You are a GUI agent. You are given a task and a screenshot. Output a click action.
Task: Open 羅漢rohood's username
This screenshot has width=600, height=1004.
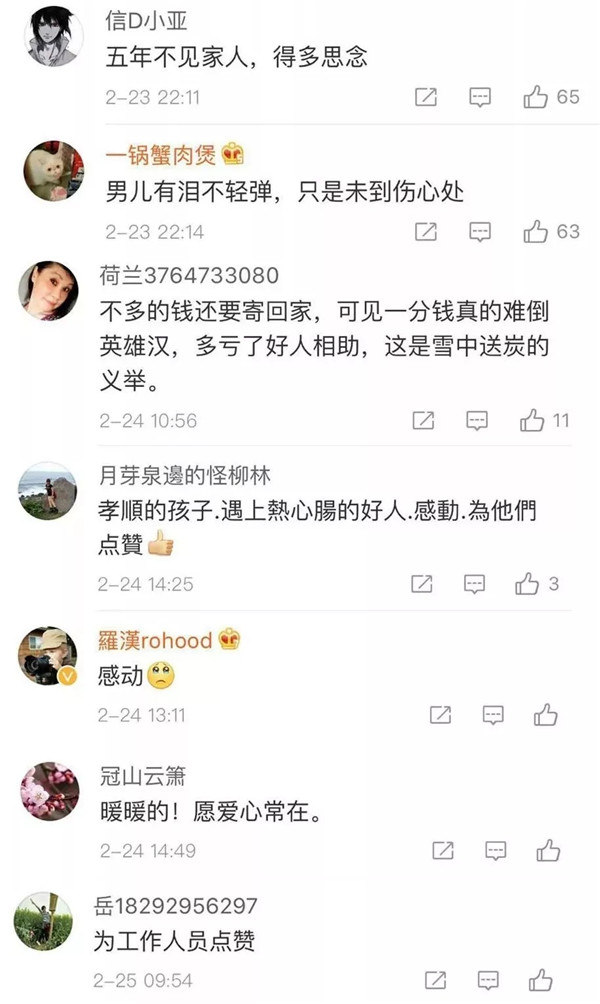[x=155, y=640]
